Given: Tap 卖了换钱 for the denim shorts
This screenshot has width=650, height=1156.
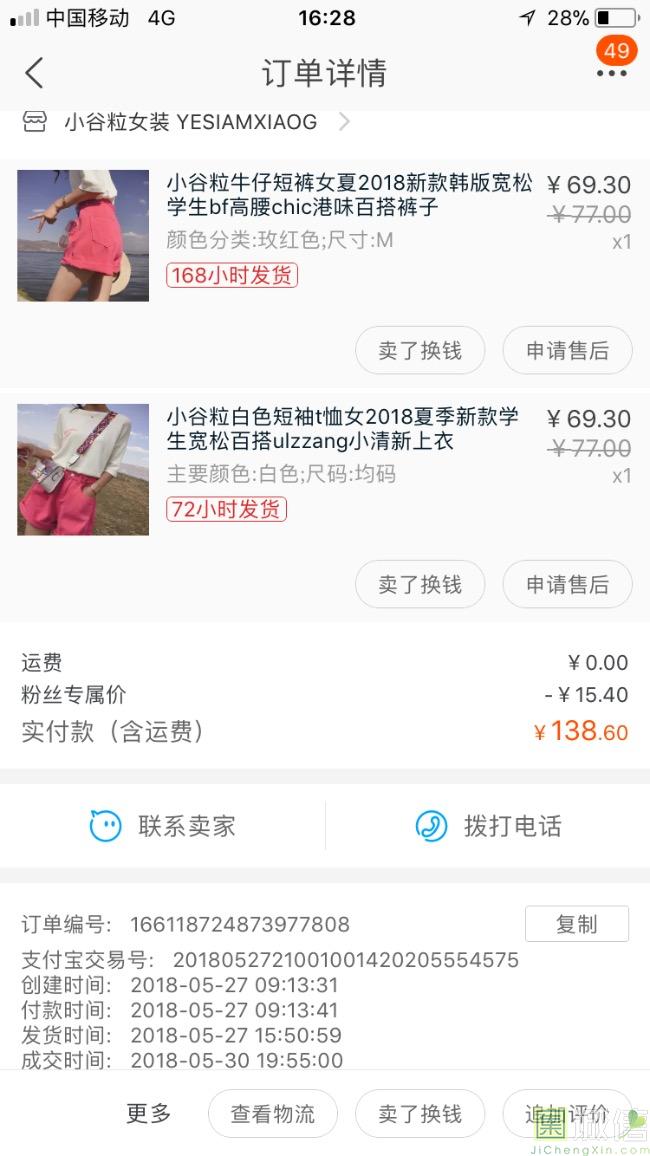Looking at the screenshot, I should click(x=420, y=351).
